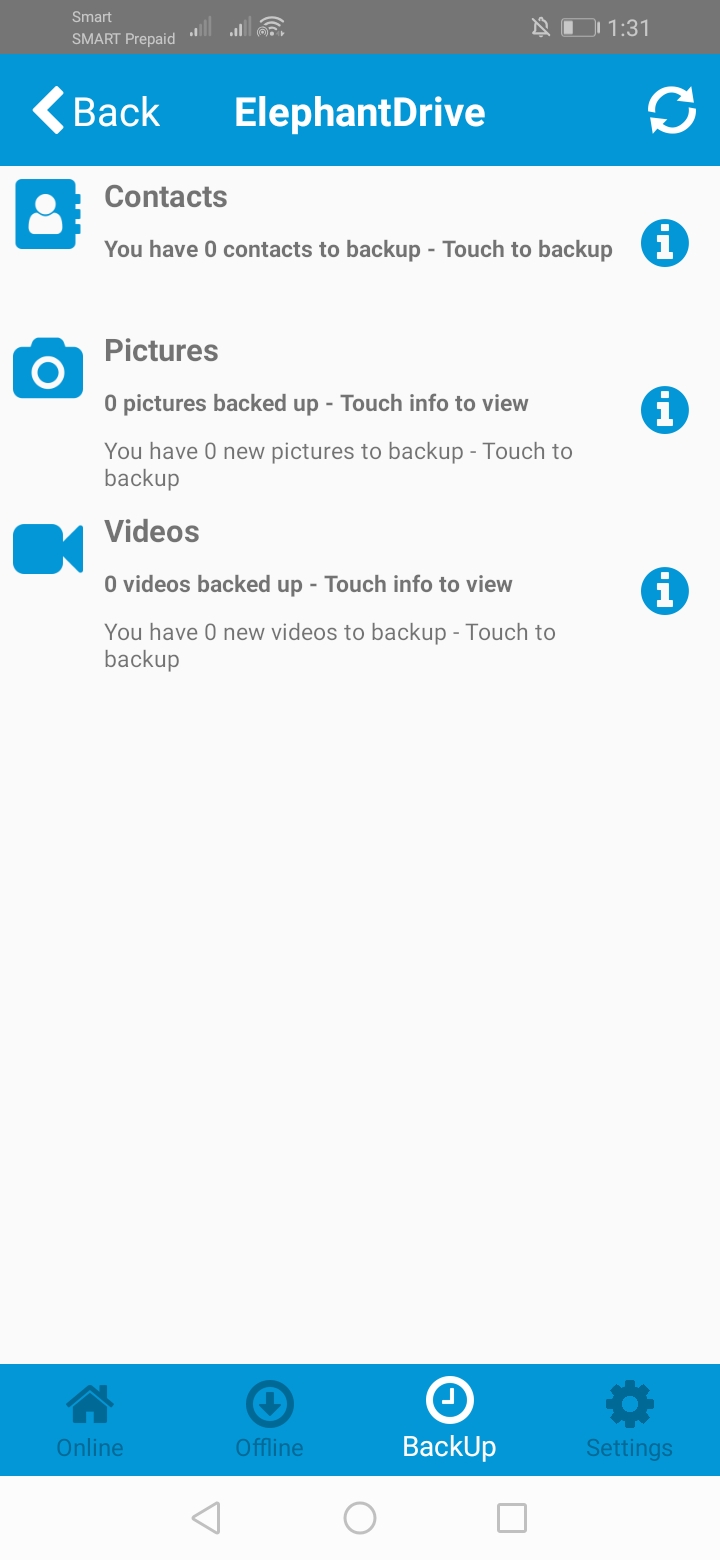The height and width of the screenshot is (1560, 720).
Task: Select the Contacts address book icon
Action: tap(47, 213)
